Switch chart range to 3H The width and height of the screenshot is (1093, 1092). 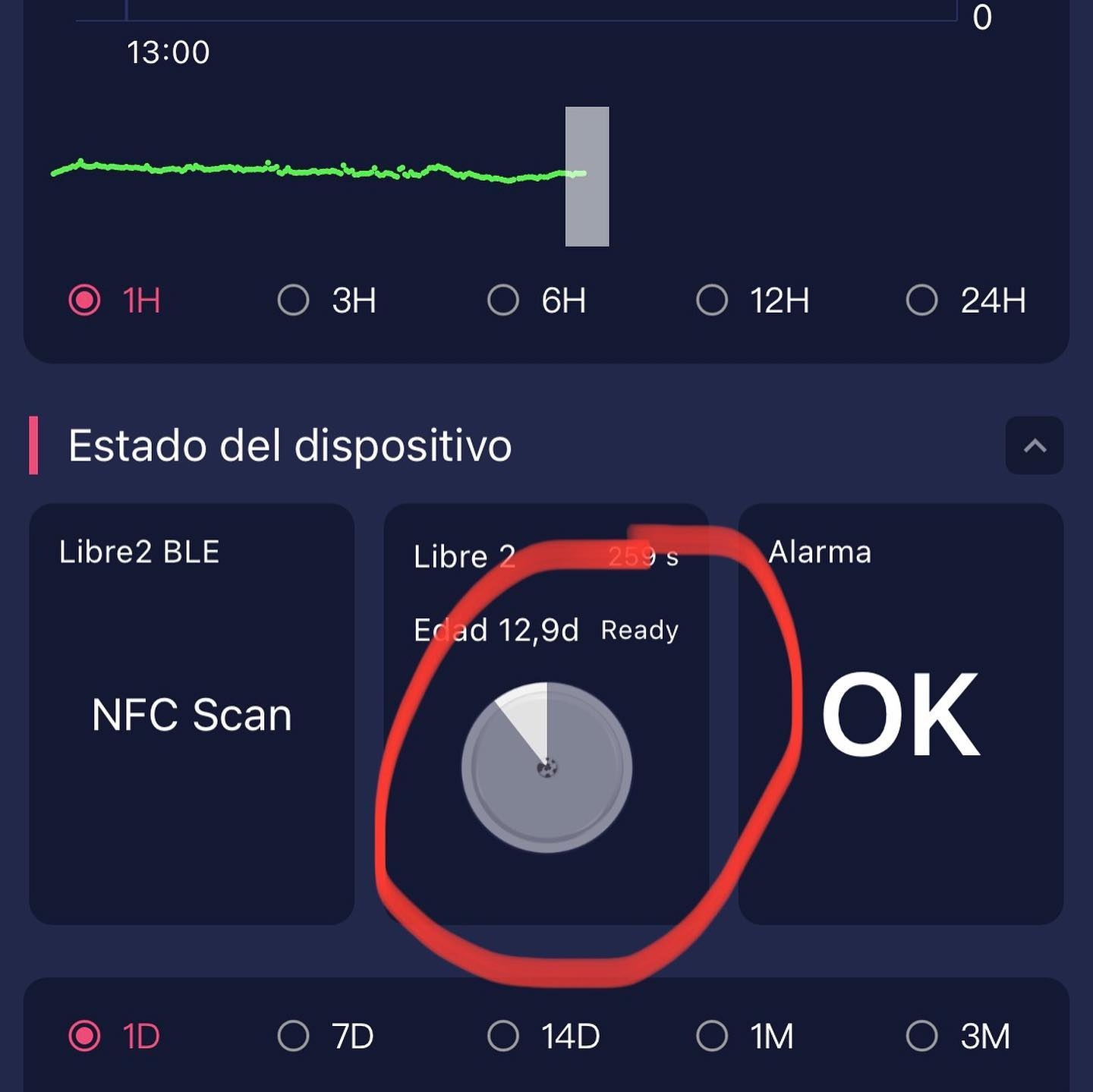pyautogui.click(x=294, y=301)
